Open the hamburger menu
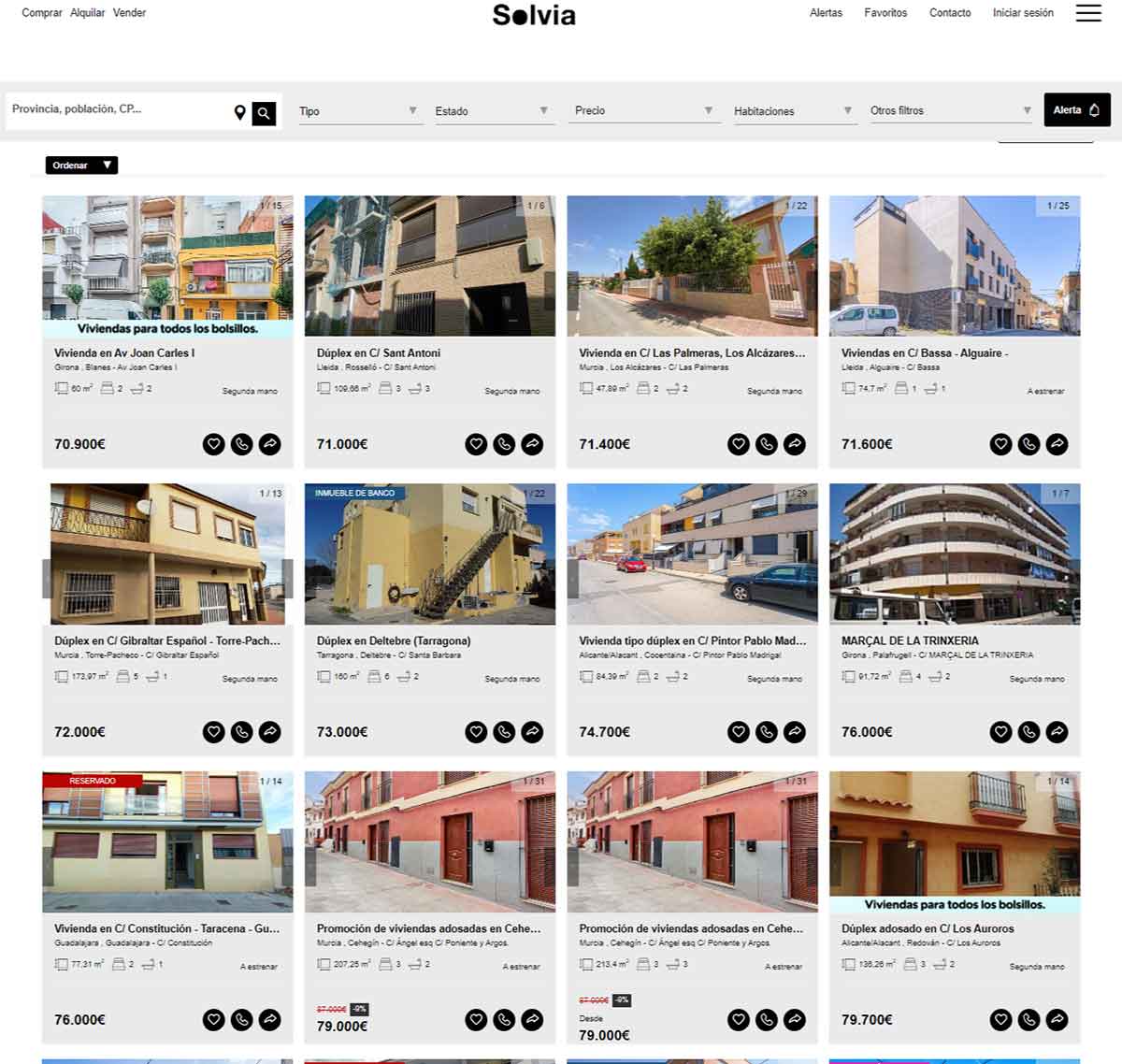This screenshot has height=1064, width=1122. (x=1088, y=13)
